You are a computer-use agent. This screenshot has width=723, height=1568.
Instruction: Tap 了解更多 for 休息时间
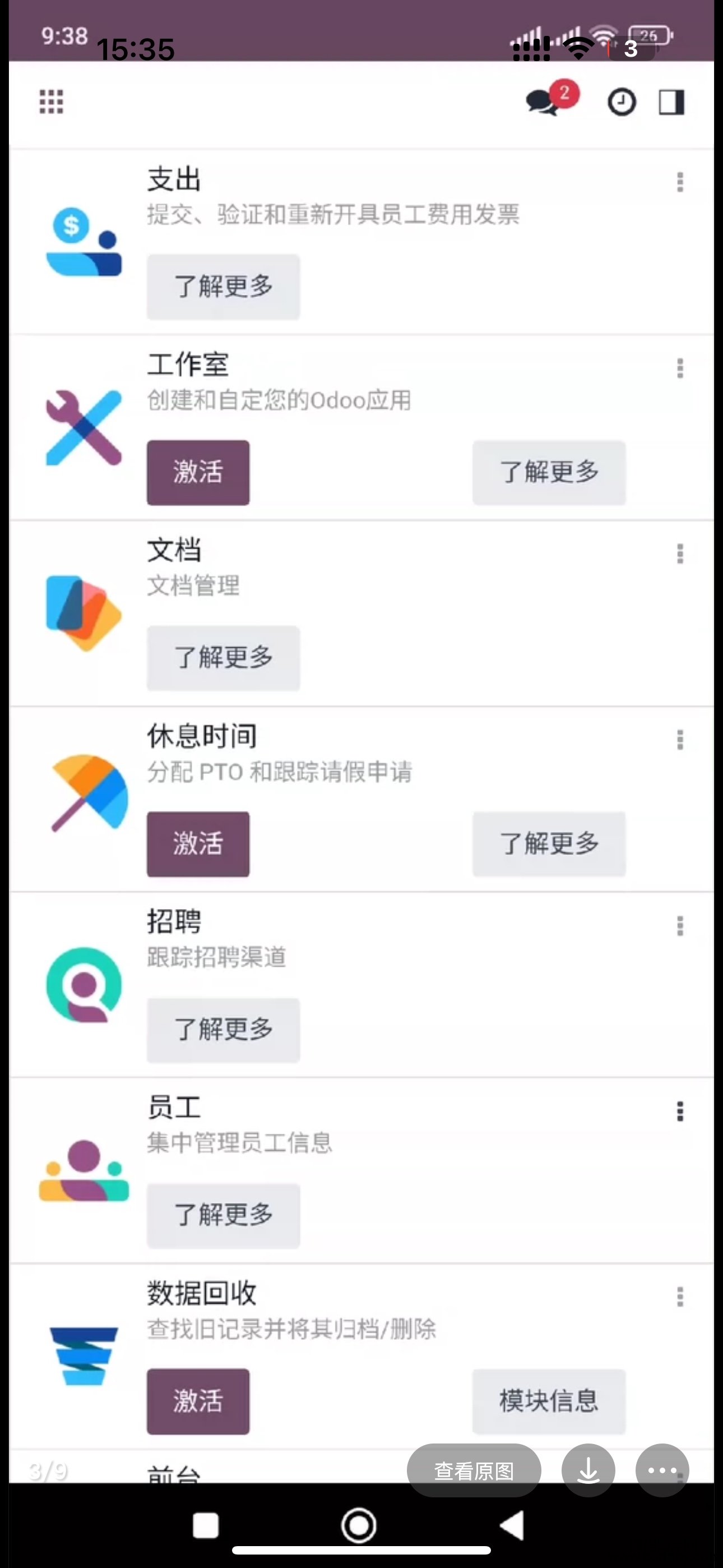[549, 844]
